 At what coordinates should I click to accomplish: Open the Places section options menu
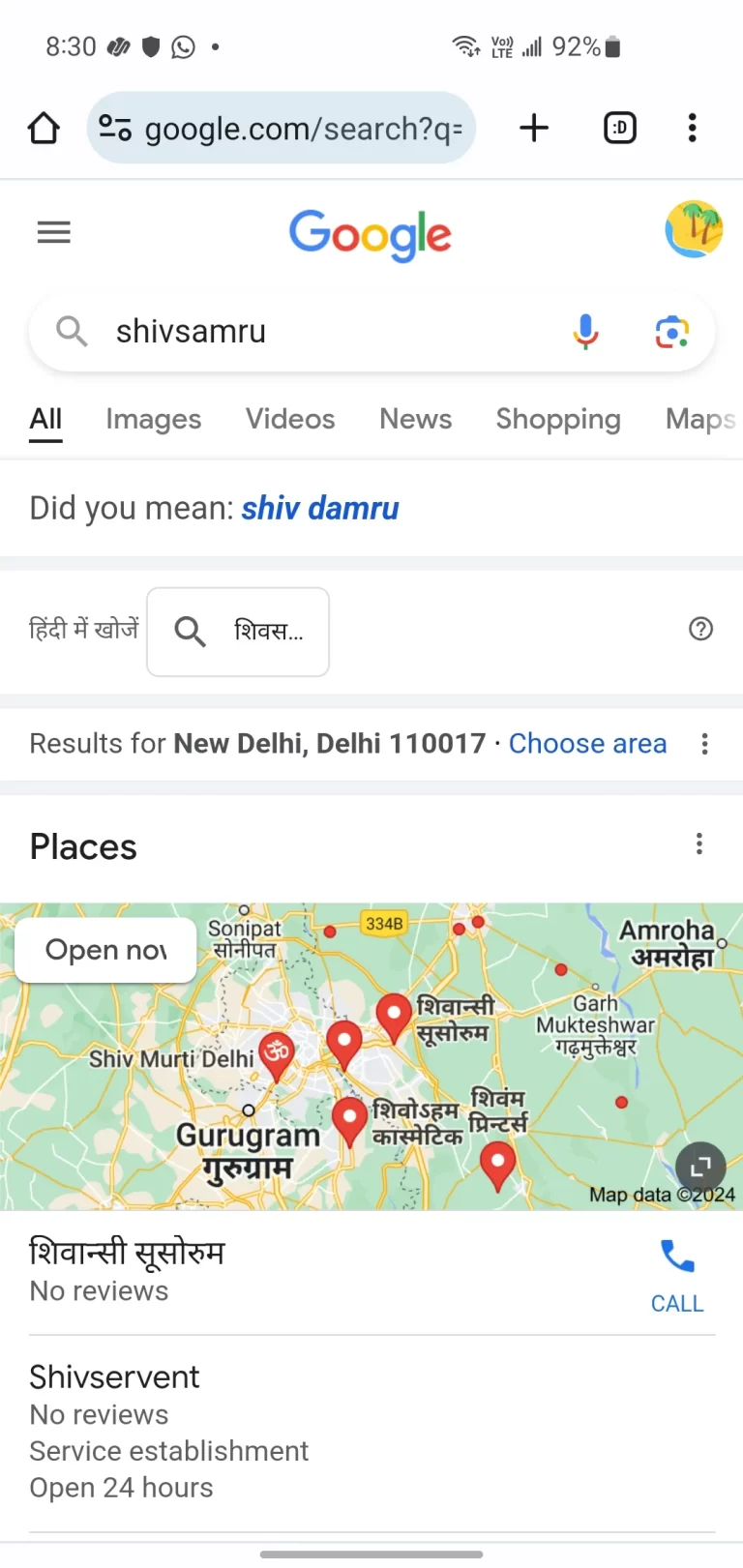click(x=698, y=843)
